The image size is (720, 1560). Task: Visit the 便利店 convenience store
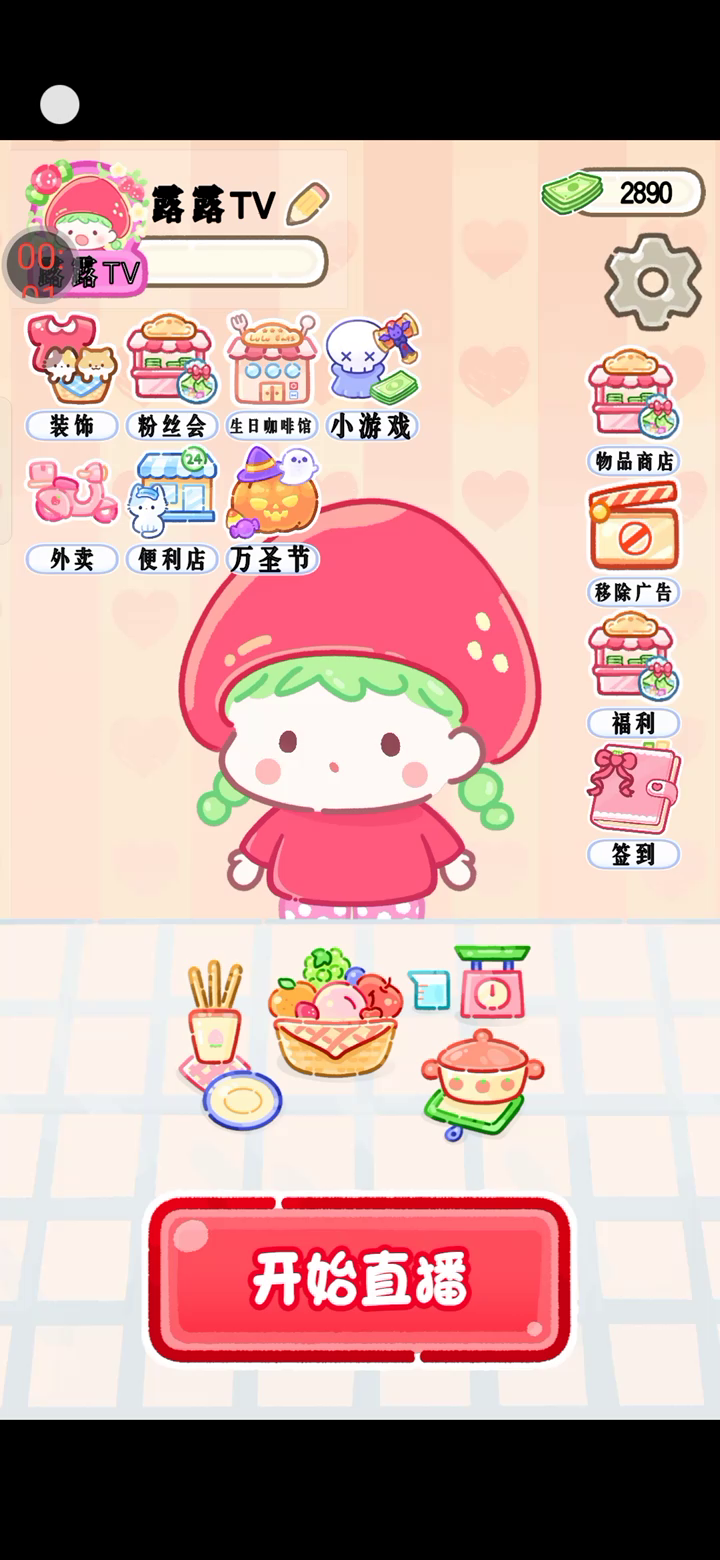pos(172,513)
